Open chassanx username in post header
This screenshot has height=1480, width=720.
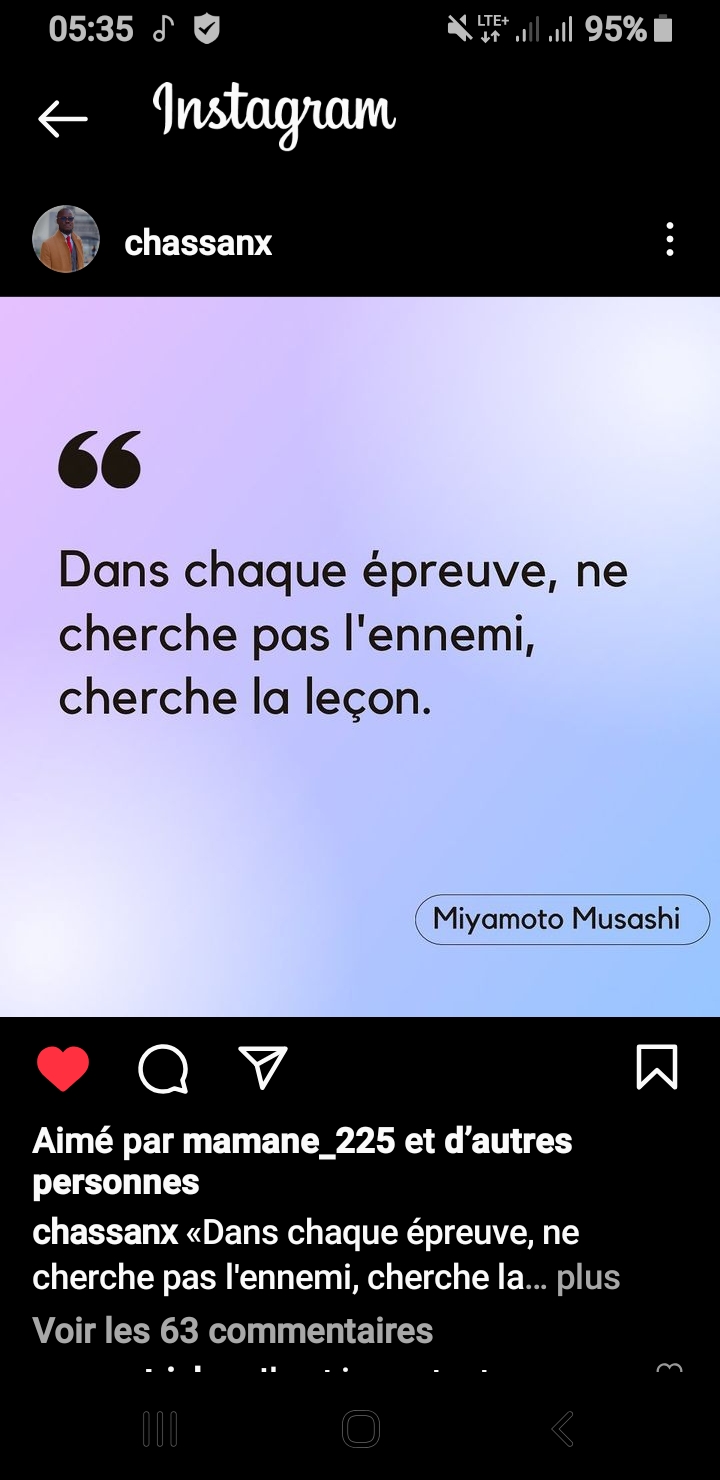tap(198, 242)
